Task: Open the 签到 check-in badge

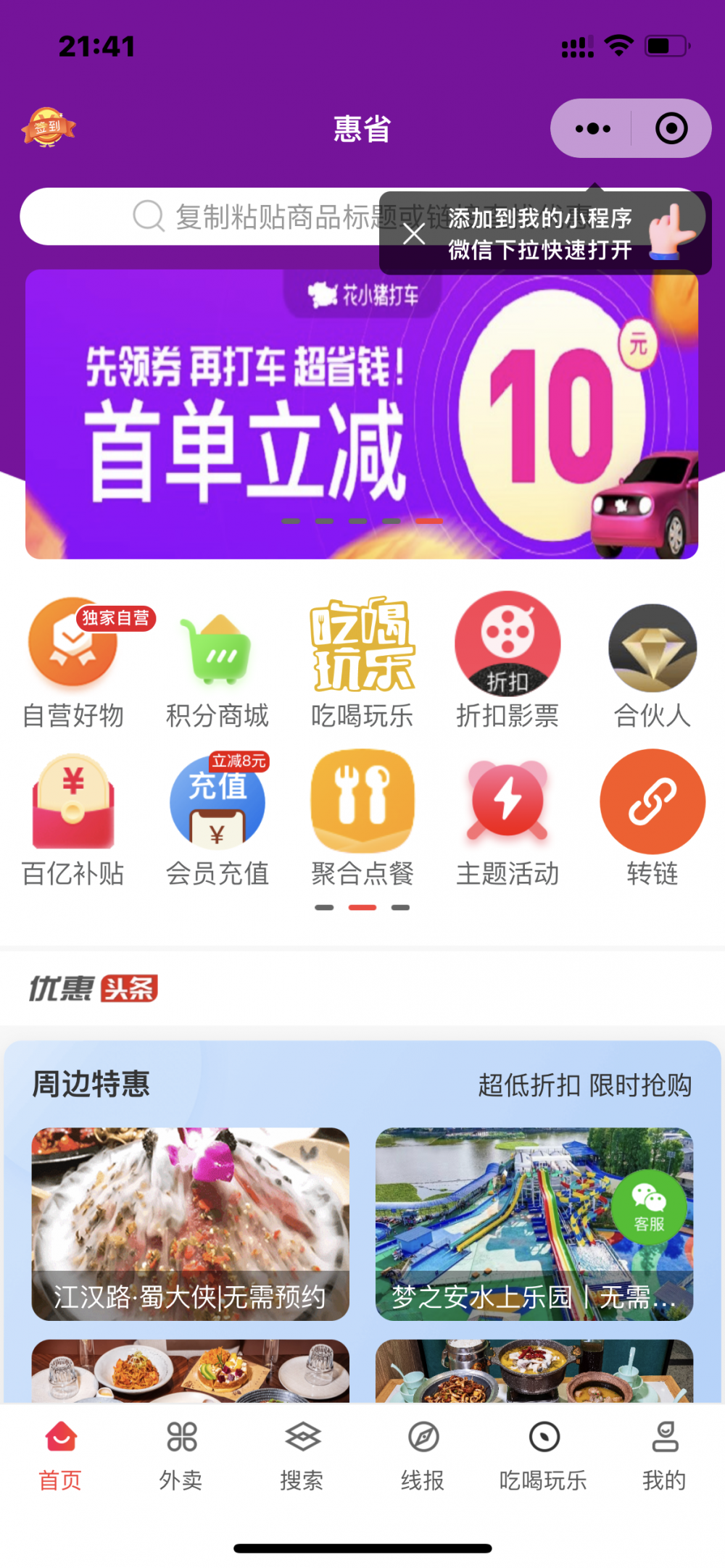Action: [x=48, y=128]
